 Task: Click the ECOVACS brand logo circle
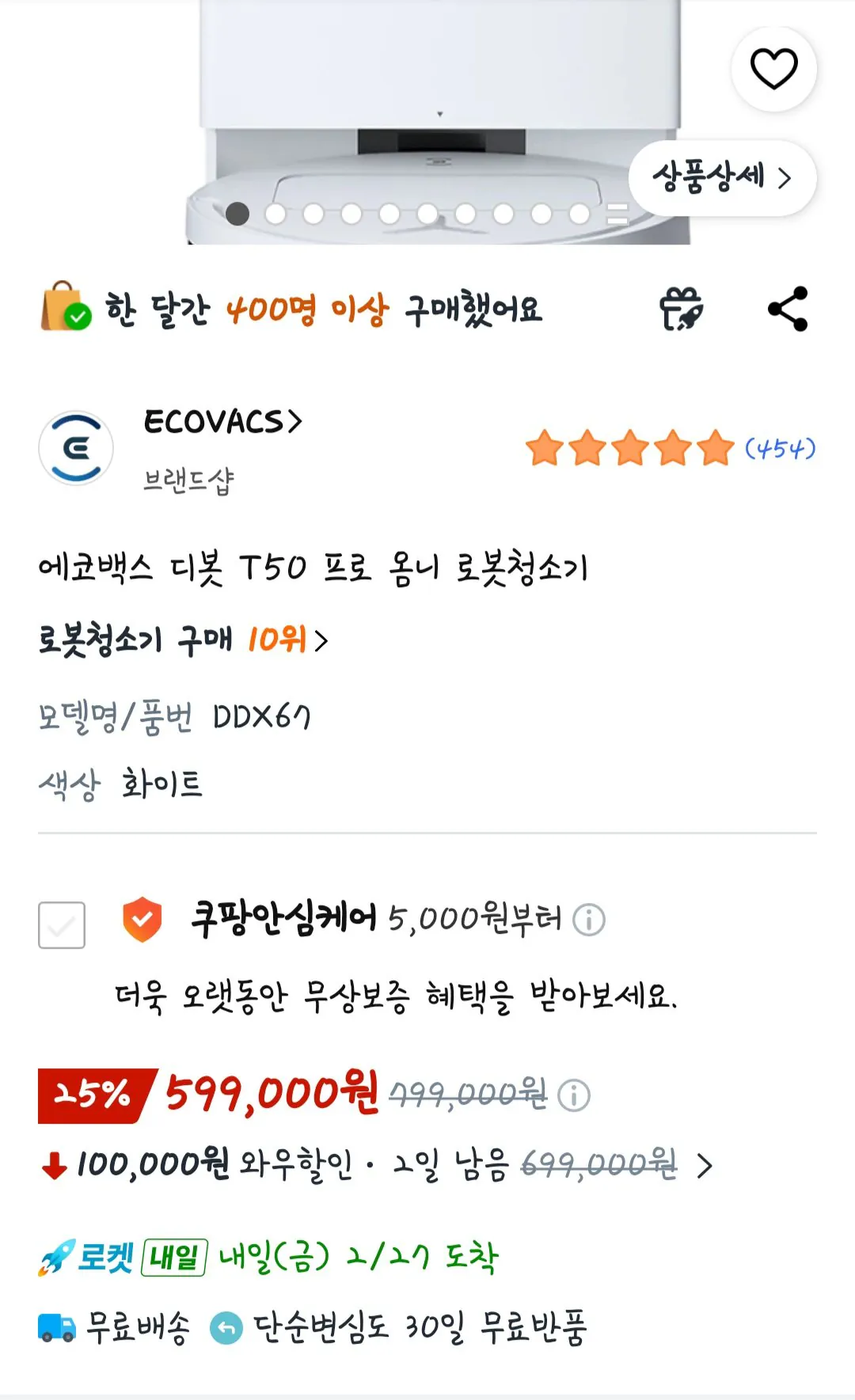78,447
